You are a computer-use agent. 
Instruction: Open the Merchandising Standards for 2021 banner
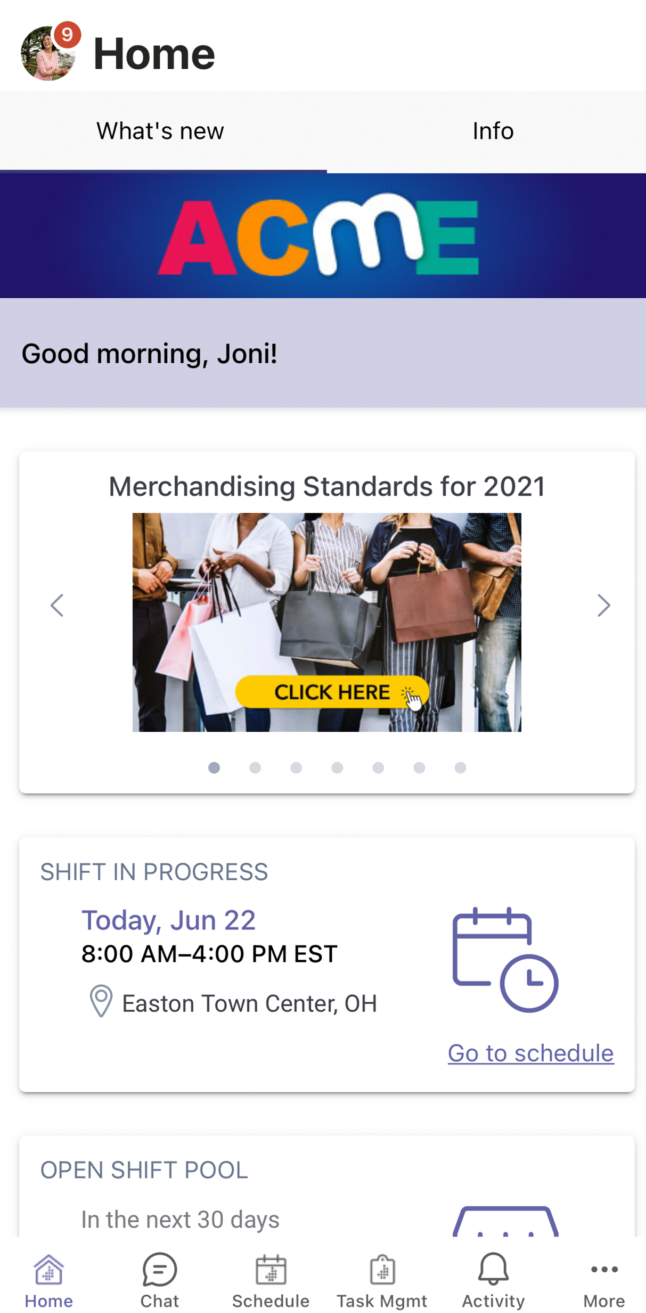(327, 622)
